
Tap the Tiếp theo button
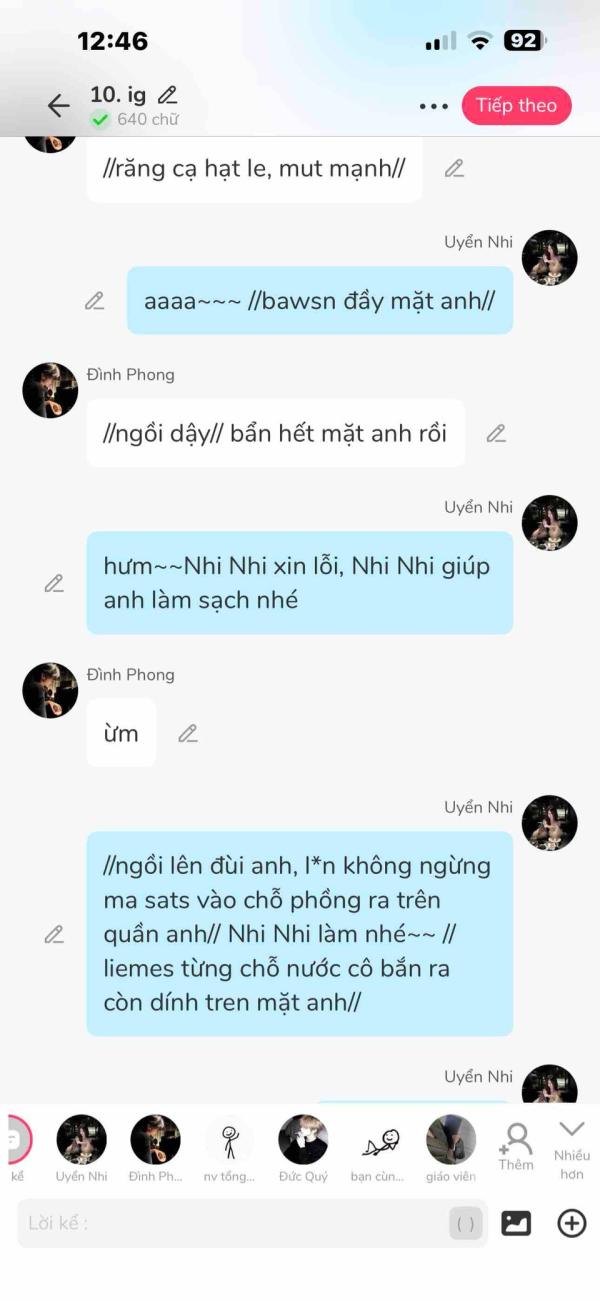(x=516, y=106)
